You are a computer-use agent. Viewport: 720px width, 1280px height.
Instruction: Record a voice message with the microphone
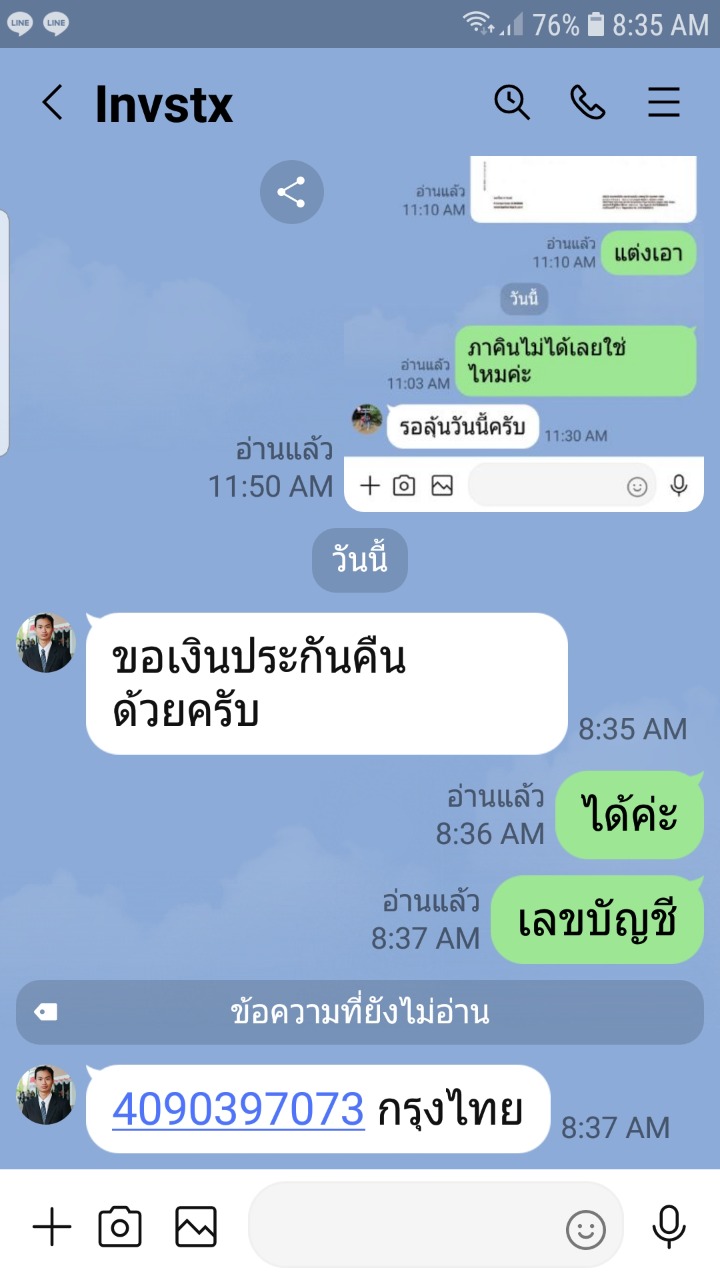(668, 1227)
